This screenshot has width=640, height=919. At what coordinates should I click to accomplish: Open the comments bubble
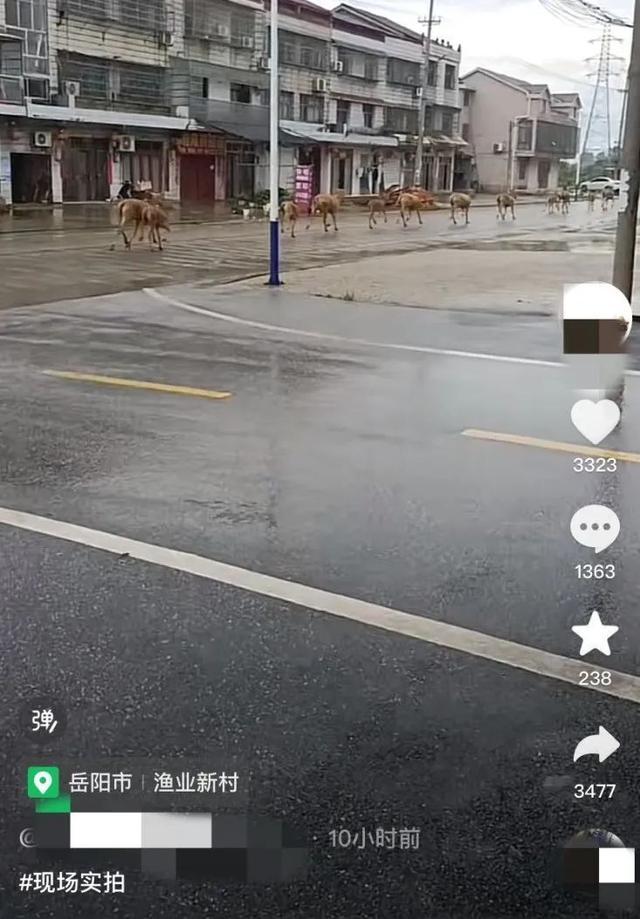595,528
